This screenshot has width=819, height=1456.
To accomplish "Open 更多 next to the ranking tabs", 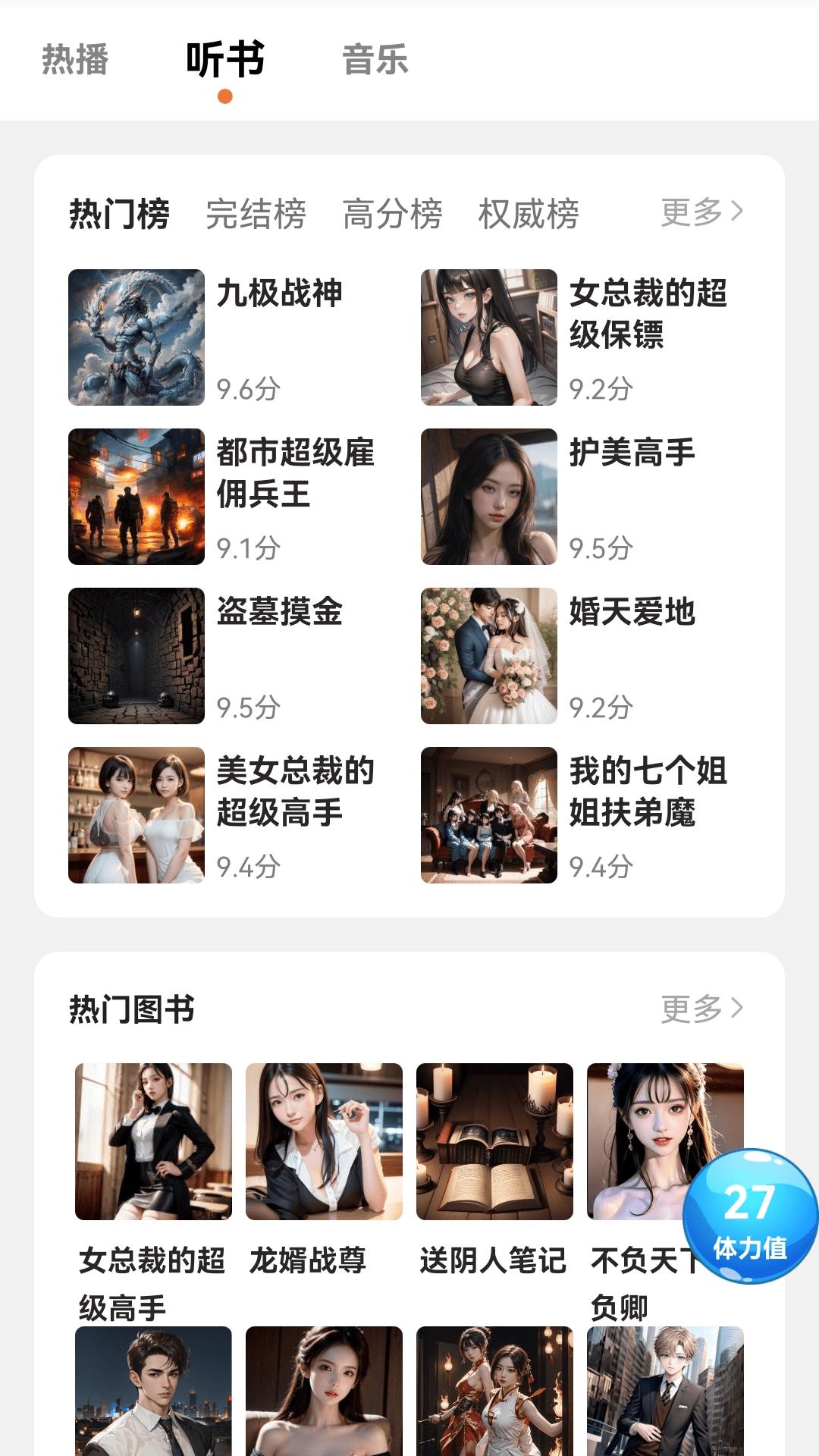I will [692, 215].
